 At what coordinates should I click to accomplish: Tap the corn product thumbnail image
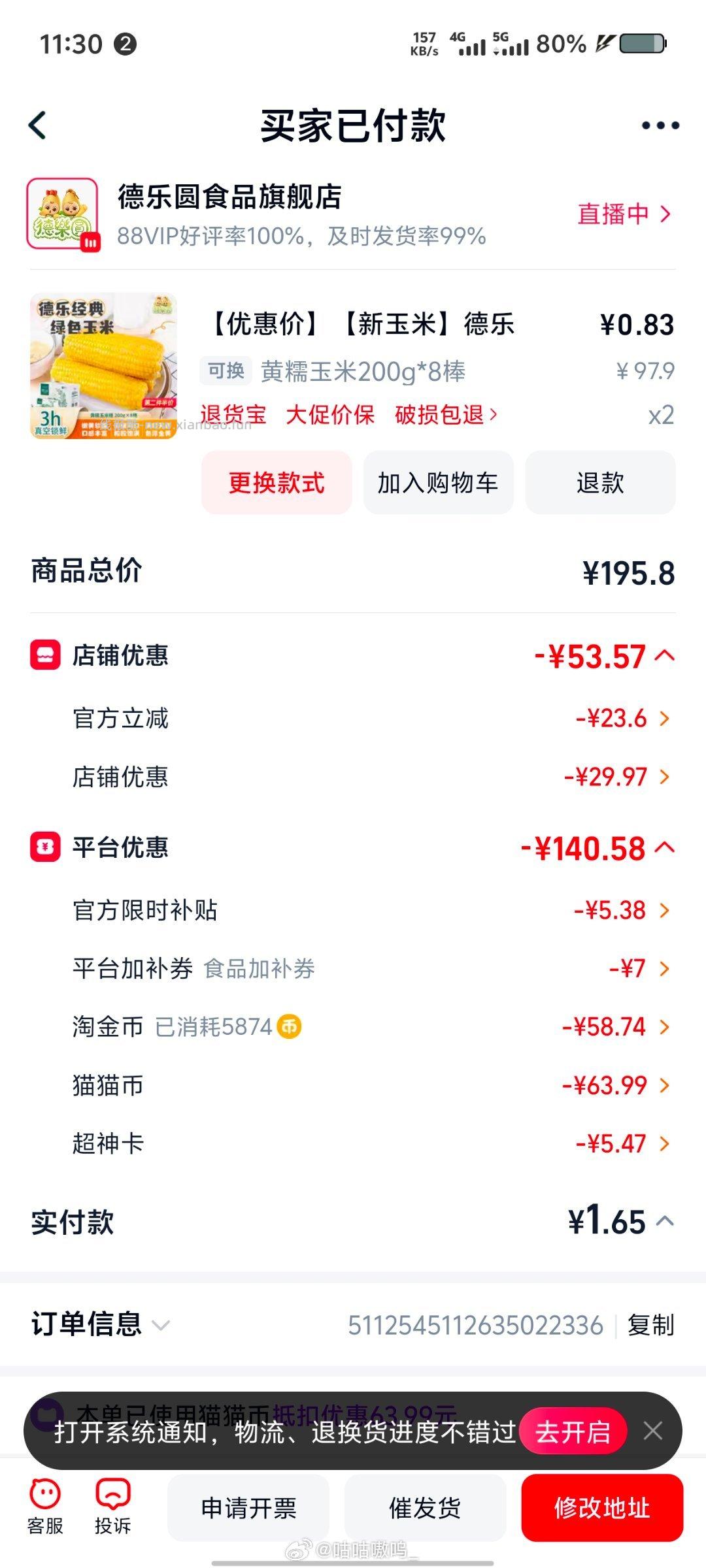click(103, 368)
